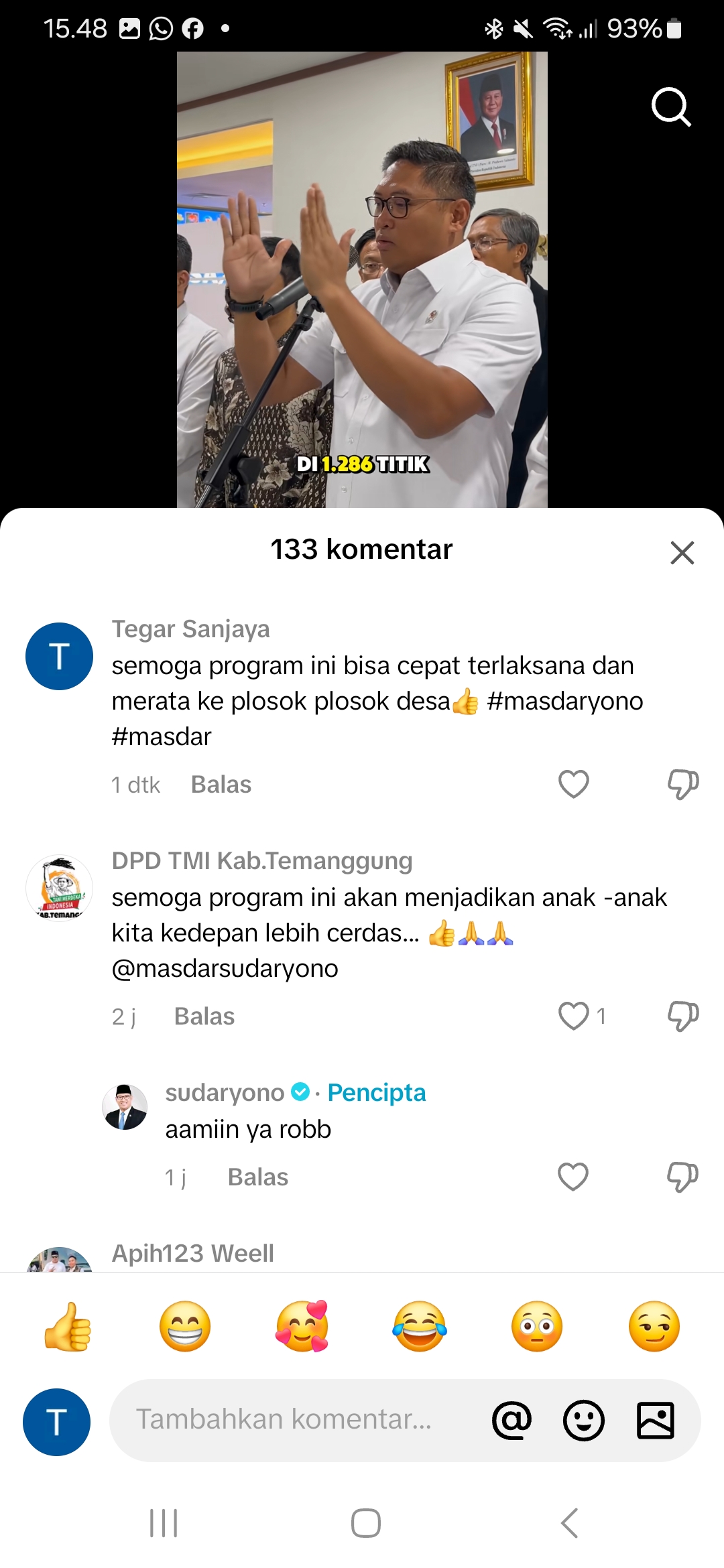Close the comments panel
This screenshot has width=724, height=1568.
tap(682, 553)
